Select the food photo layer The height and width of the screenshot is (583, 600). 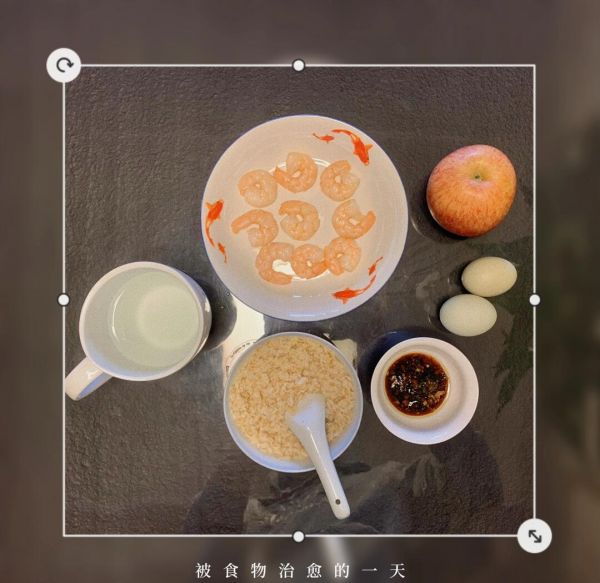tap(299, 300)
